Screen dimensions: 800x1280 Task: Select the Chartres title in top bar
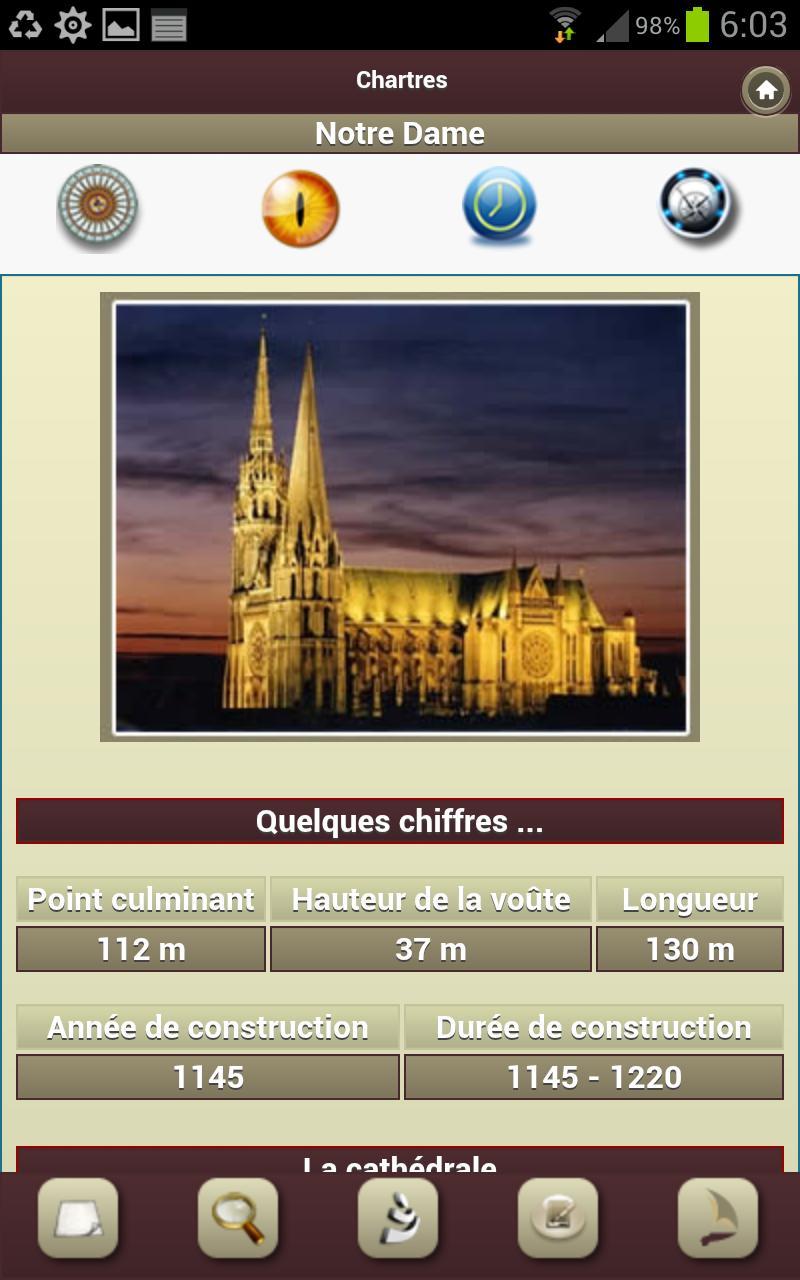point(400,80)
